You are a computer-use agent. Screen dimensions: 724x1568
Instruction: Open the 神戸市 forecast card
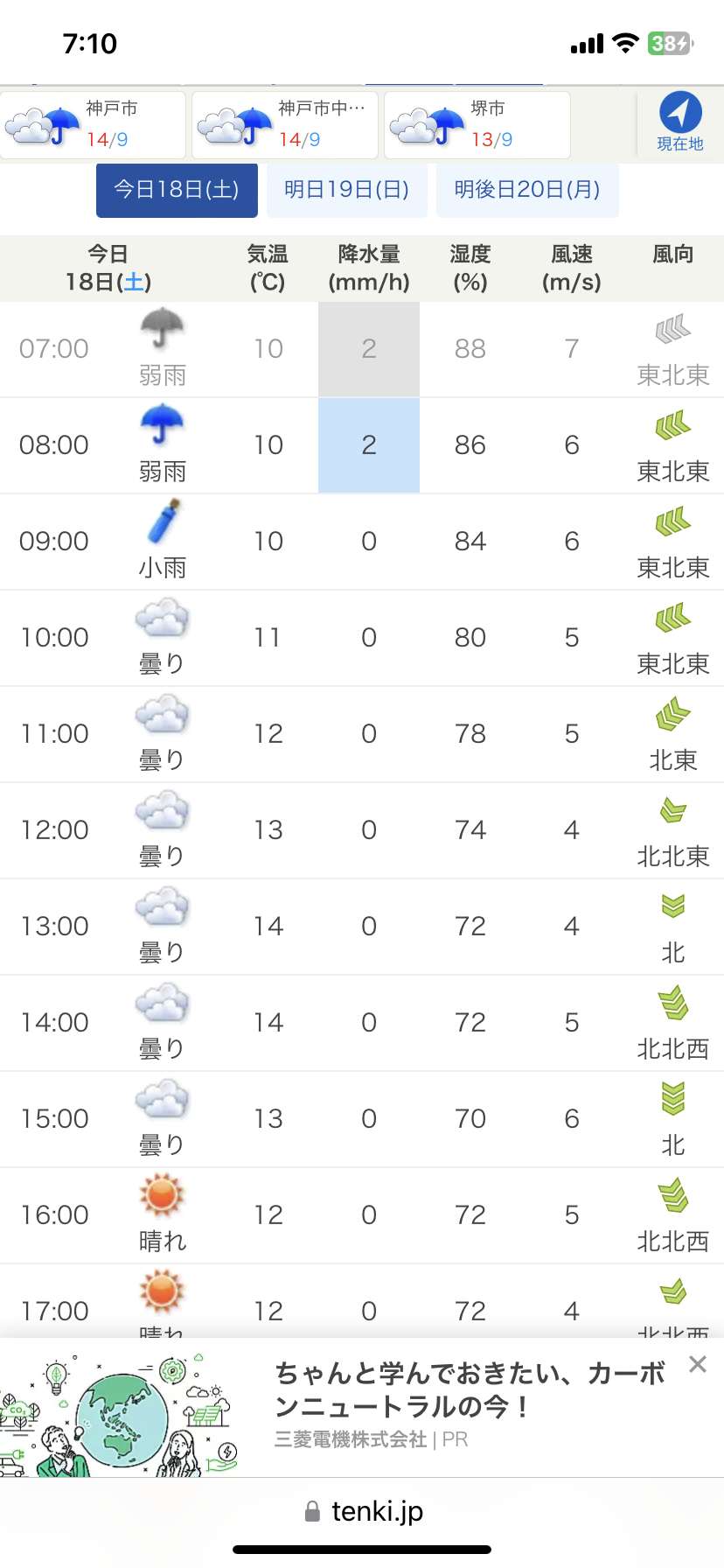[93, 125]
